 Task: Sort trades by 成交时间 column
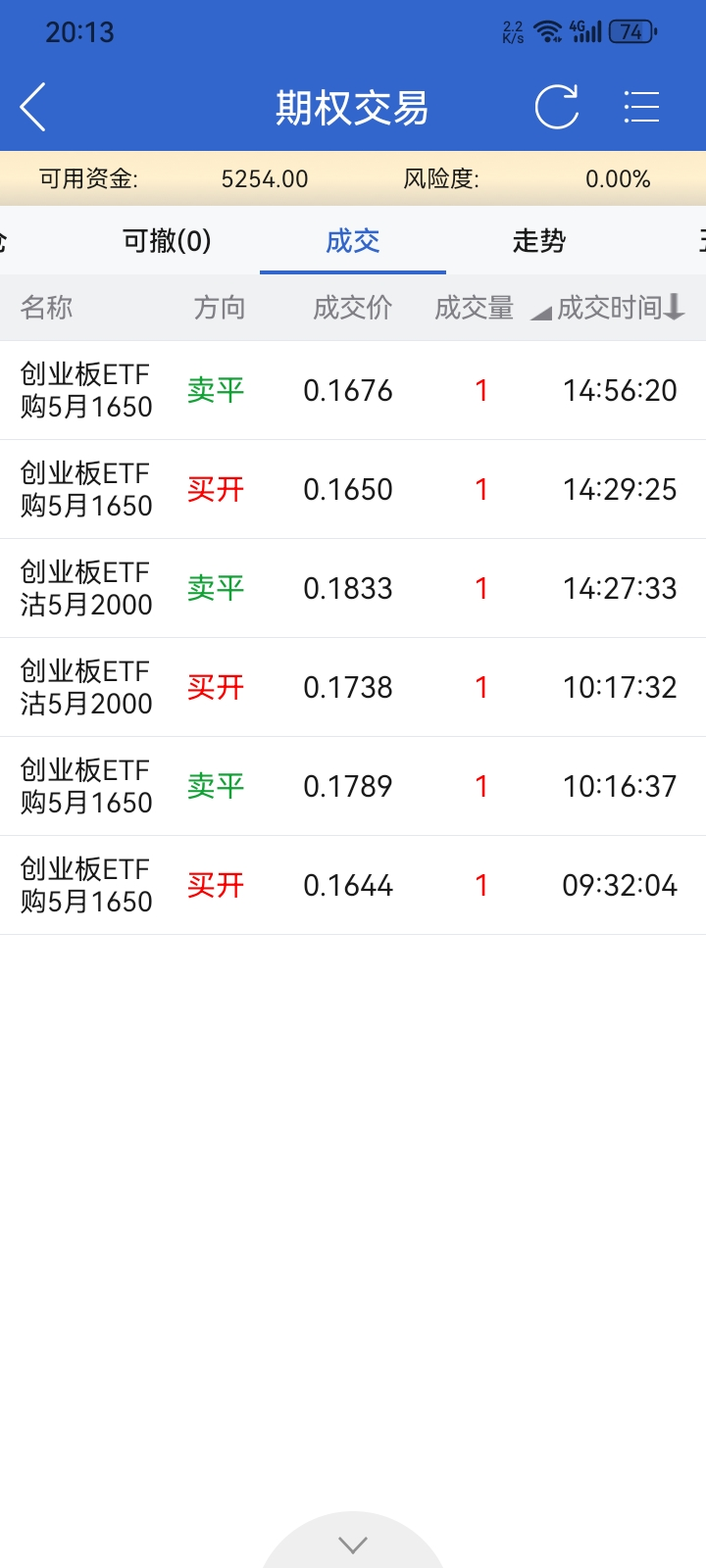click(618, 308)
